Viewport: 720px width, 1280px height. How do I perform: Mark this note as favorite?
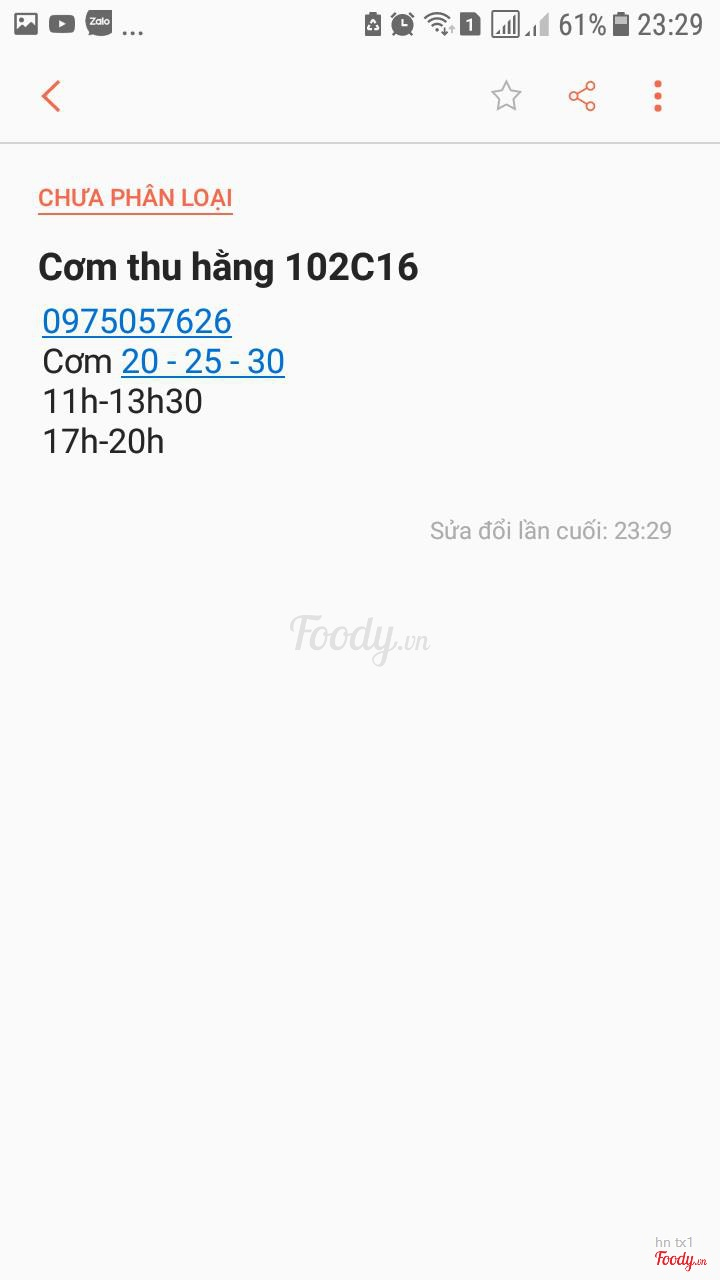point(506,97)
